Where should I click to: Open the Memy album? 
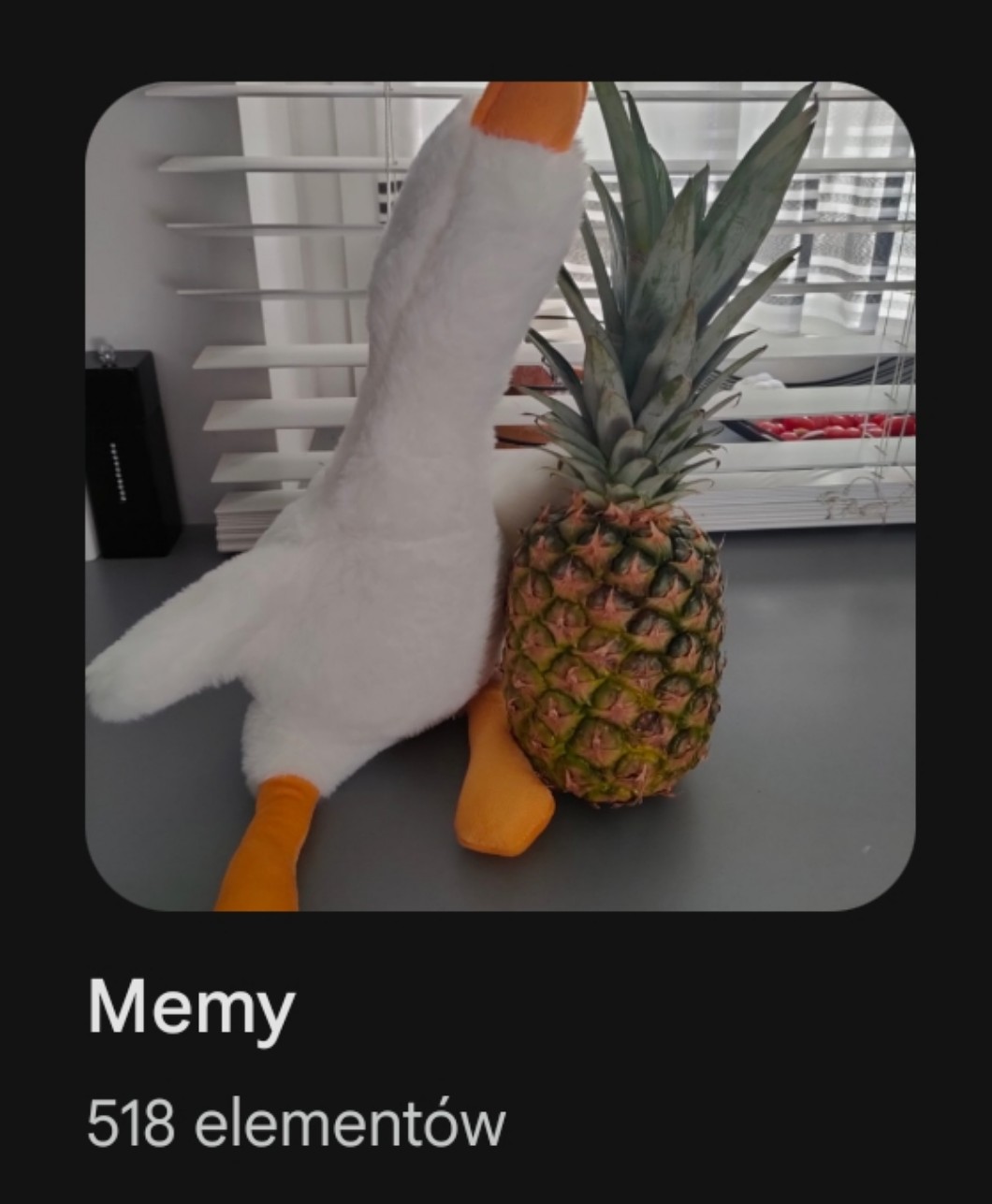(x=500, y=496)
